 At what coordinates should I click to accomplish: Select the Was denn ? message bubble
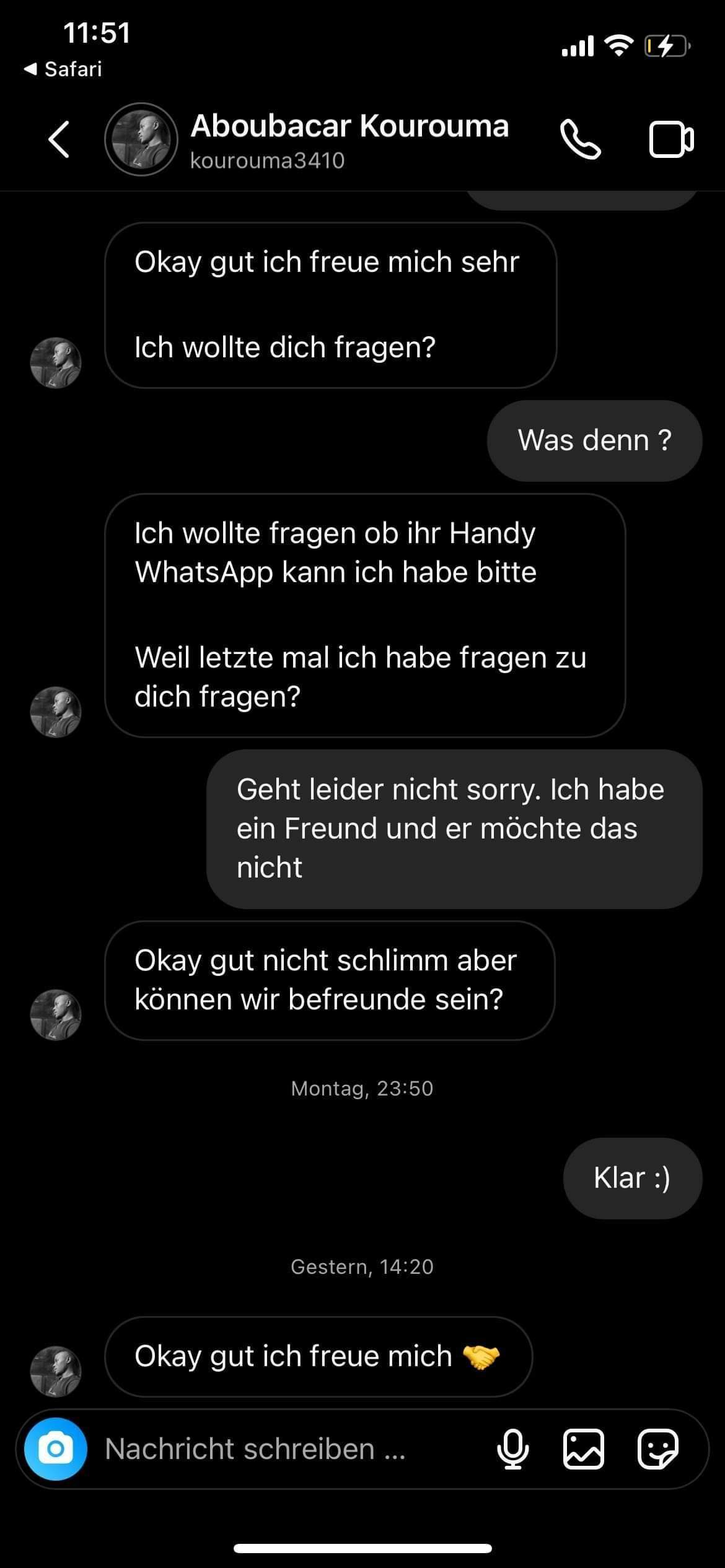point(594,440)
